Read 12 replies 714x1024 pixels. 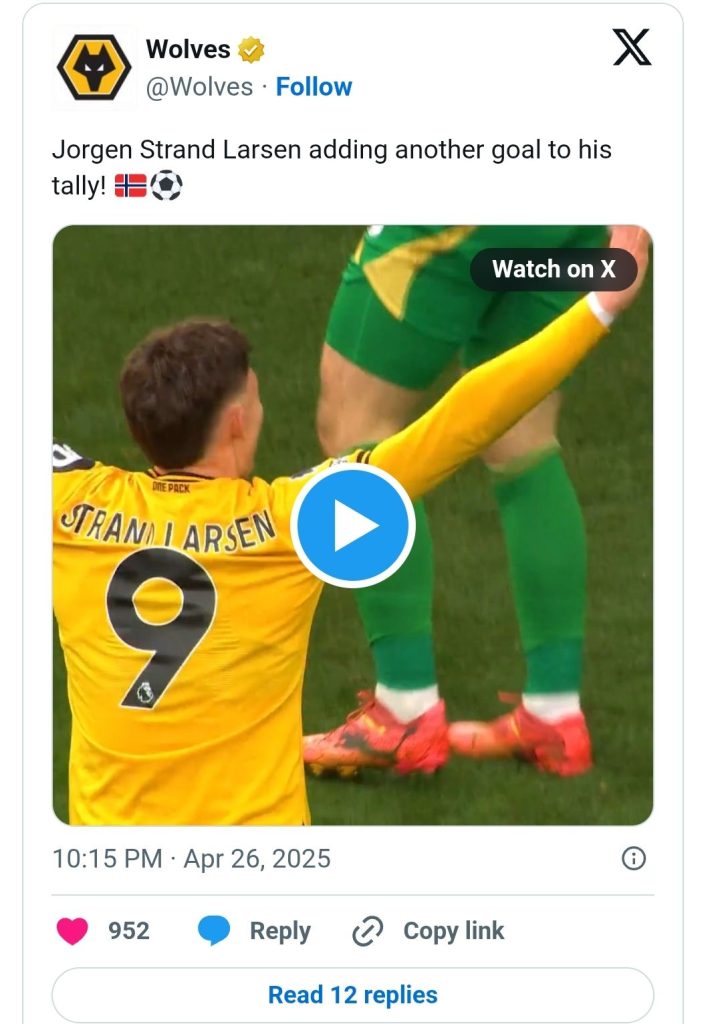352,995
